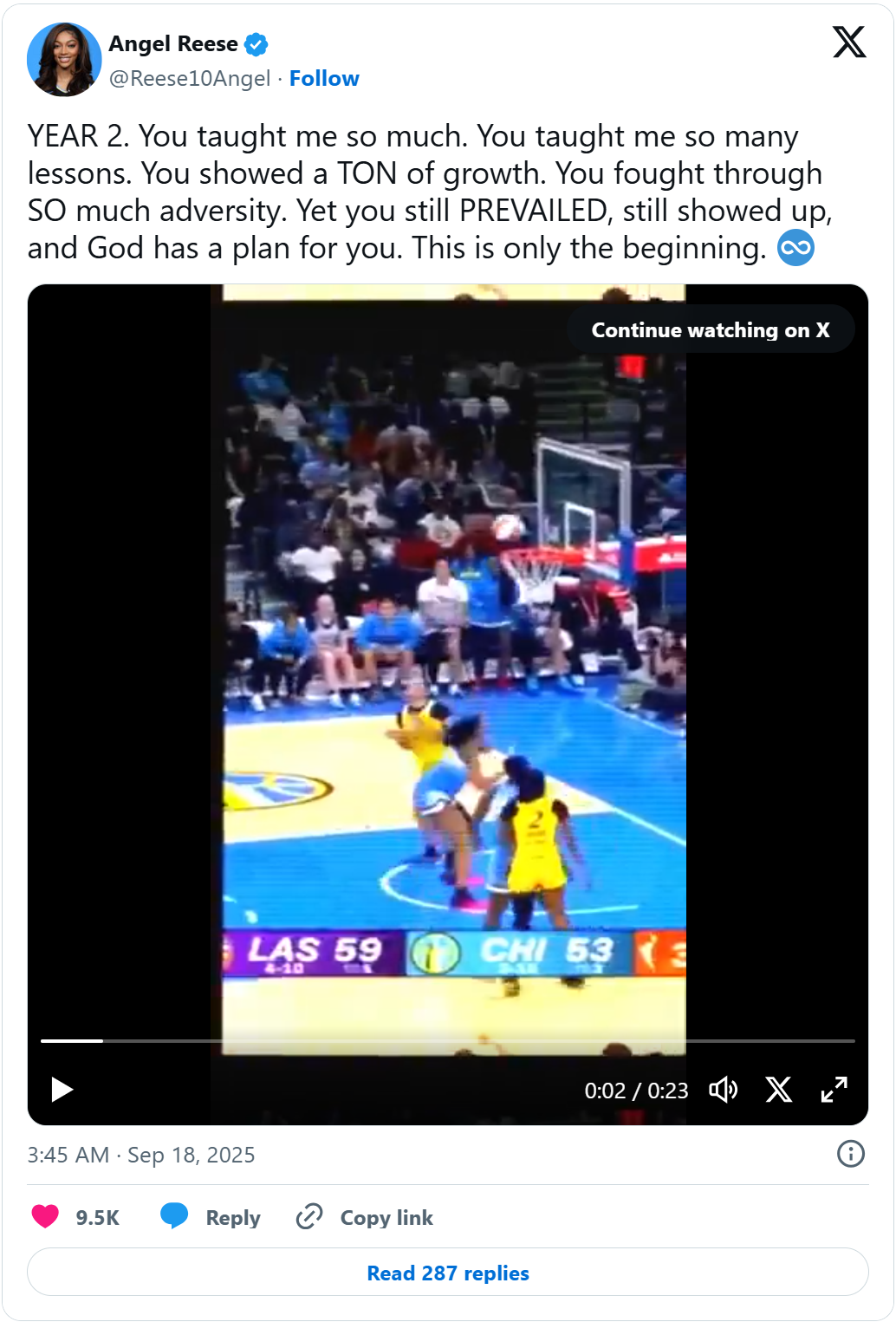
Task: Mute the video sound
Action: (x=723, y=1089)
